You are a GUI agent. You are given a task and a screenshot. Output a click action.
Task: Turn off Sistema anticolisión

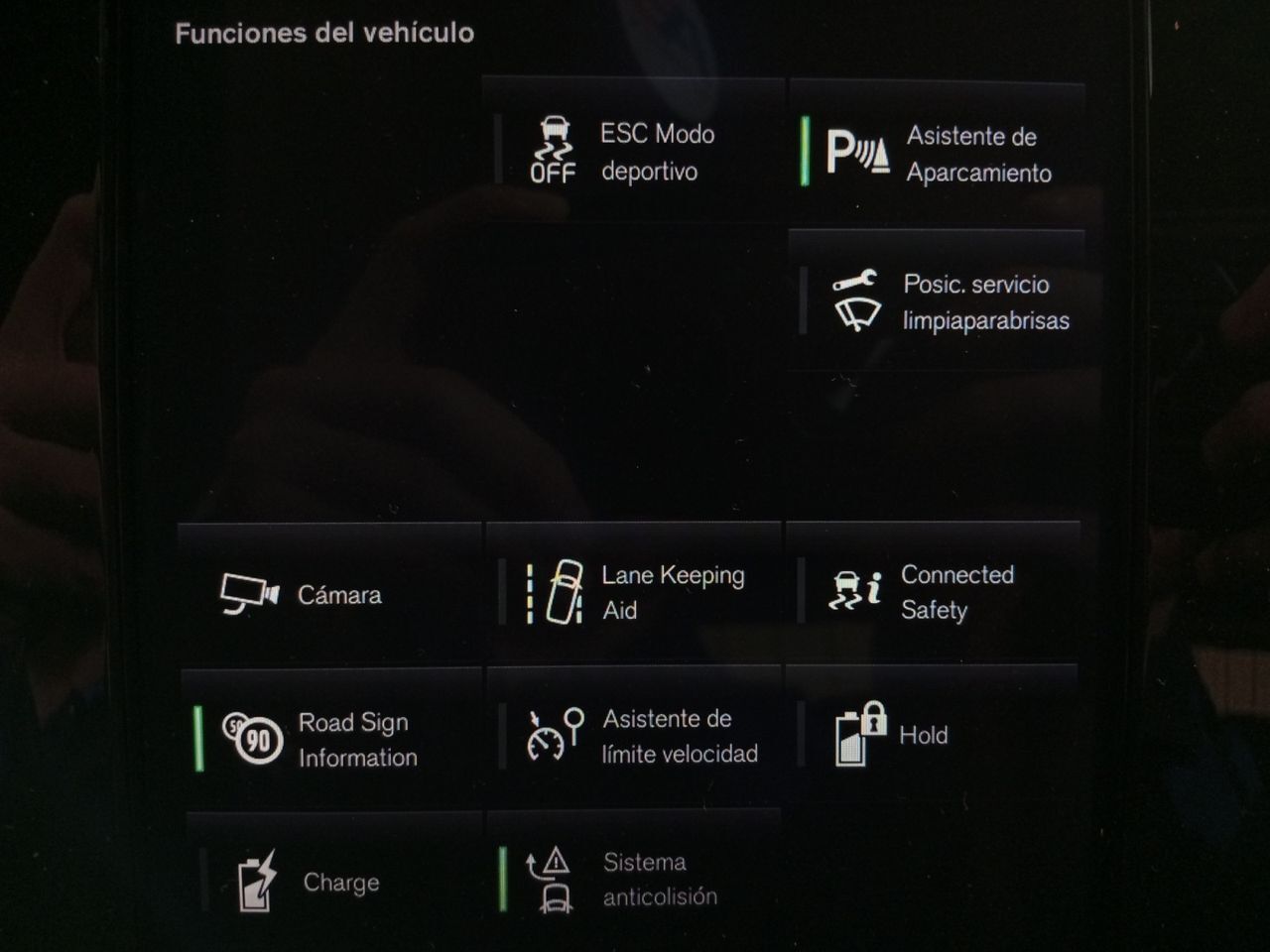tap(633, 879)
